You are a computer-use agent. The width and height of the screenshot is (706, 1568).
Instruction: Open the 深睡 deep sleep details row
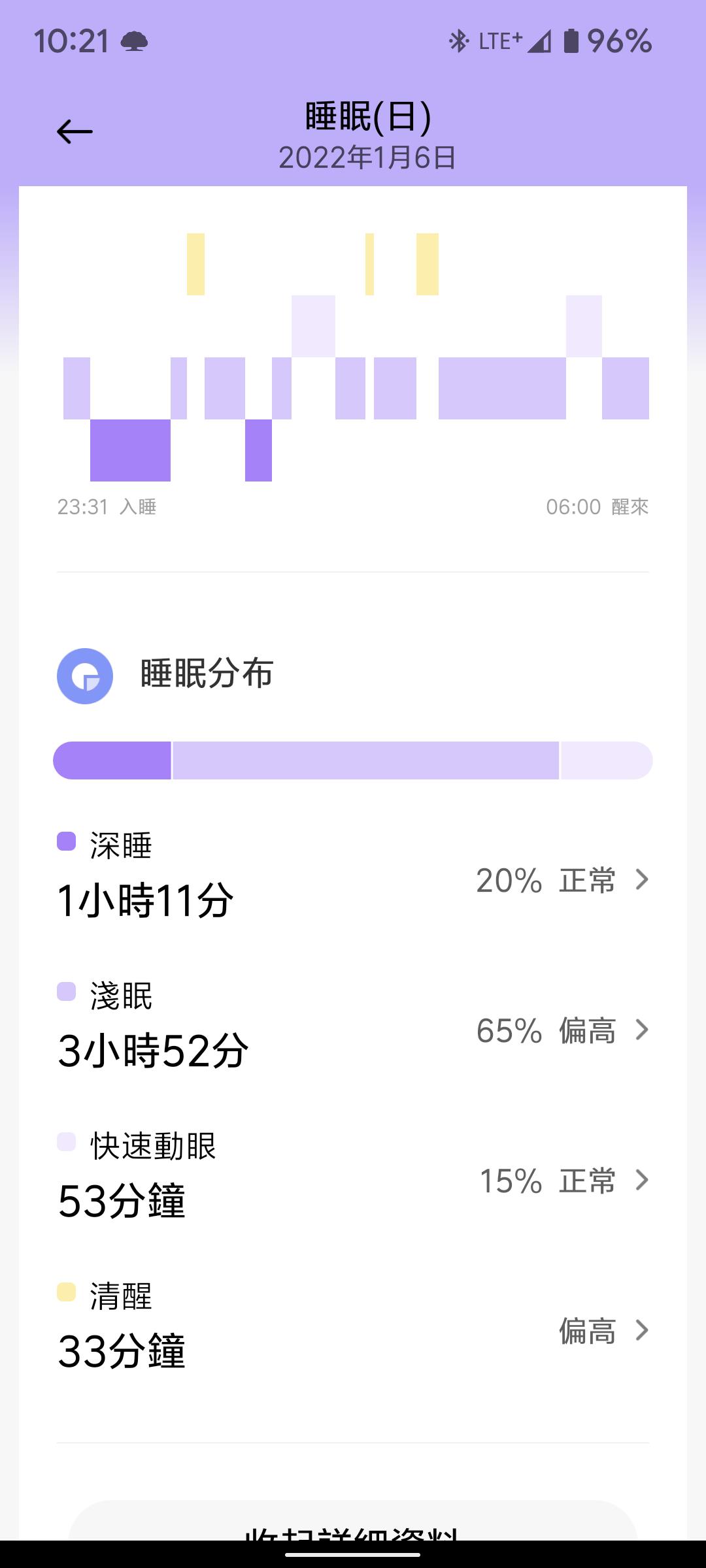[x=353, y=877]
